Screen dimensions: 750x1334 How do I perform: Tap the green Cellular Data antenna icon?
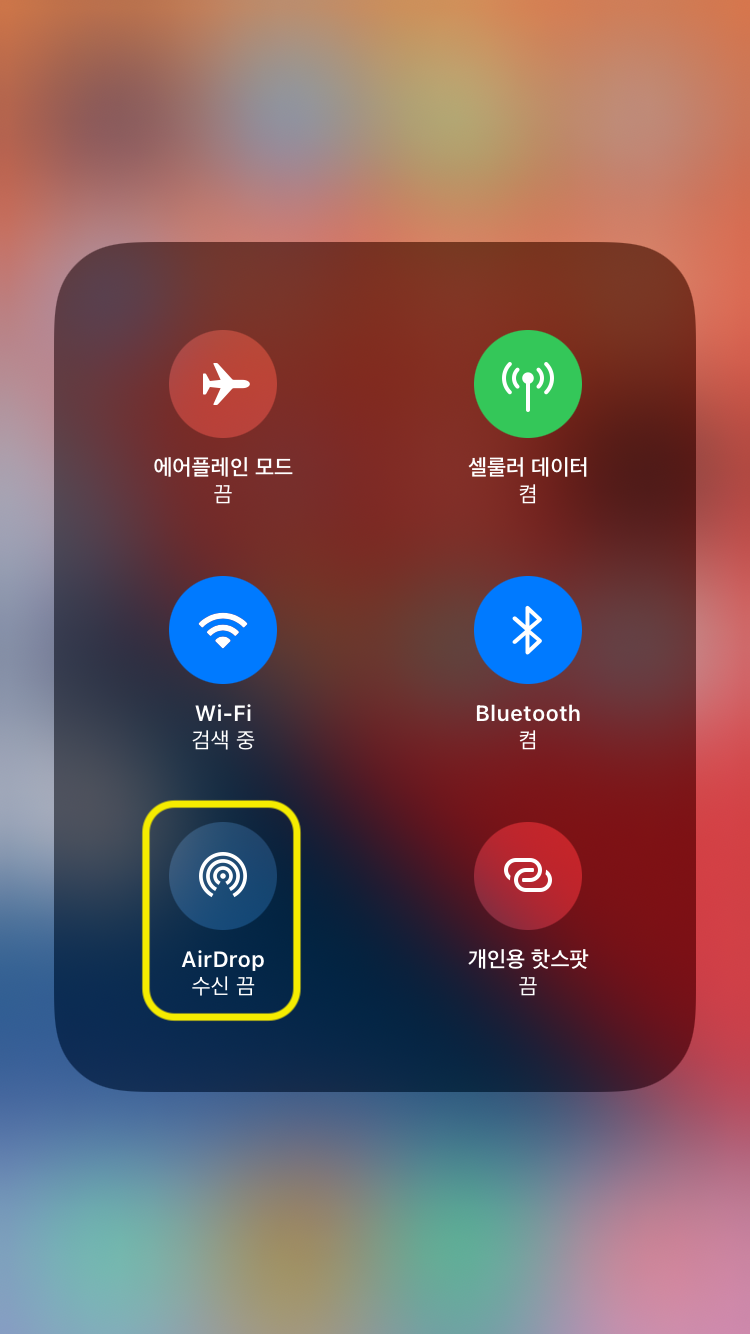tap(528, 383)
